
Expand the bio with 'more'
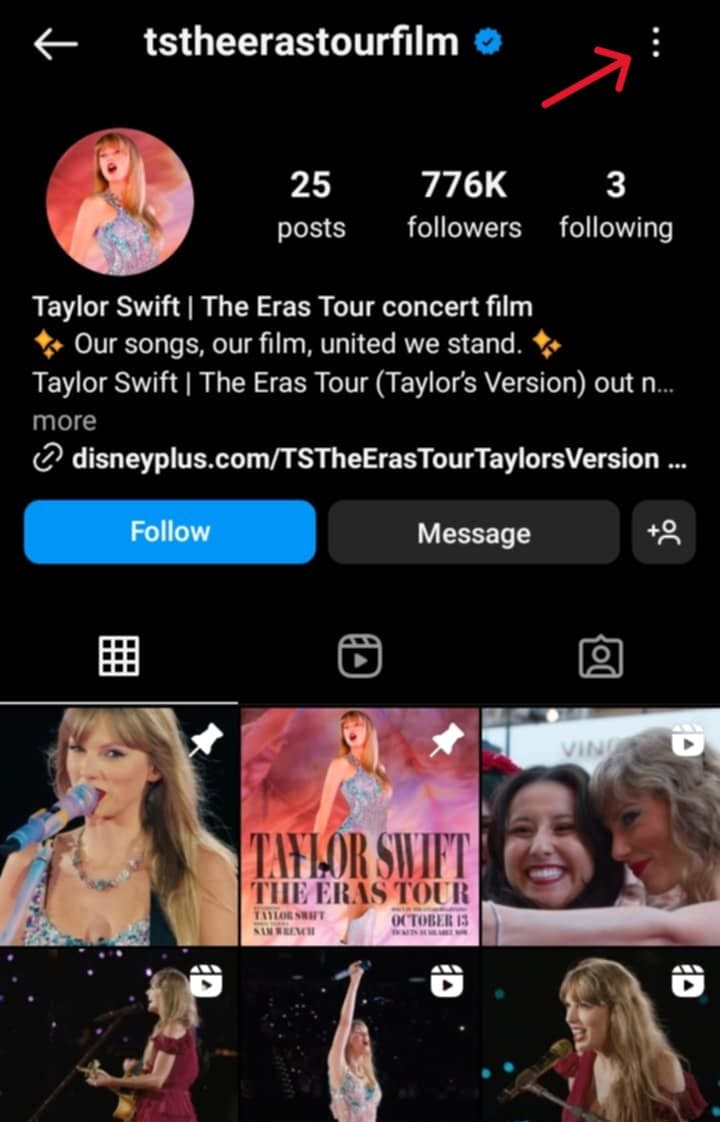tap(64, 421)
